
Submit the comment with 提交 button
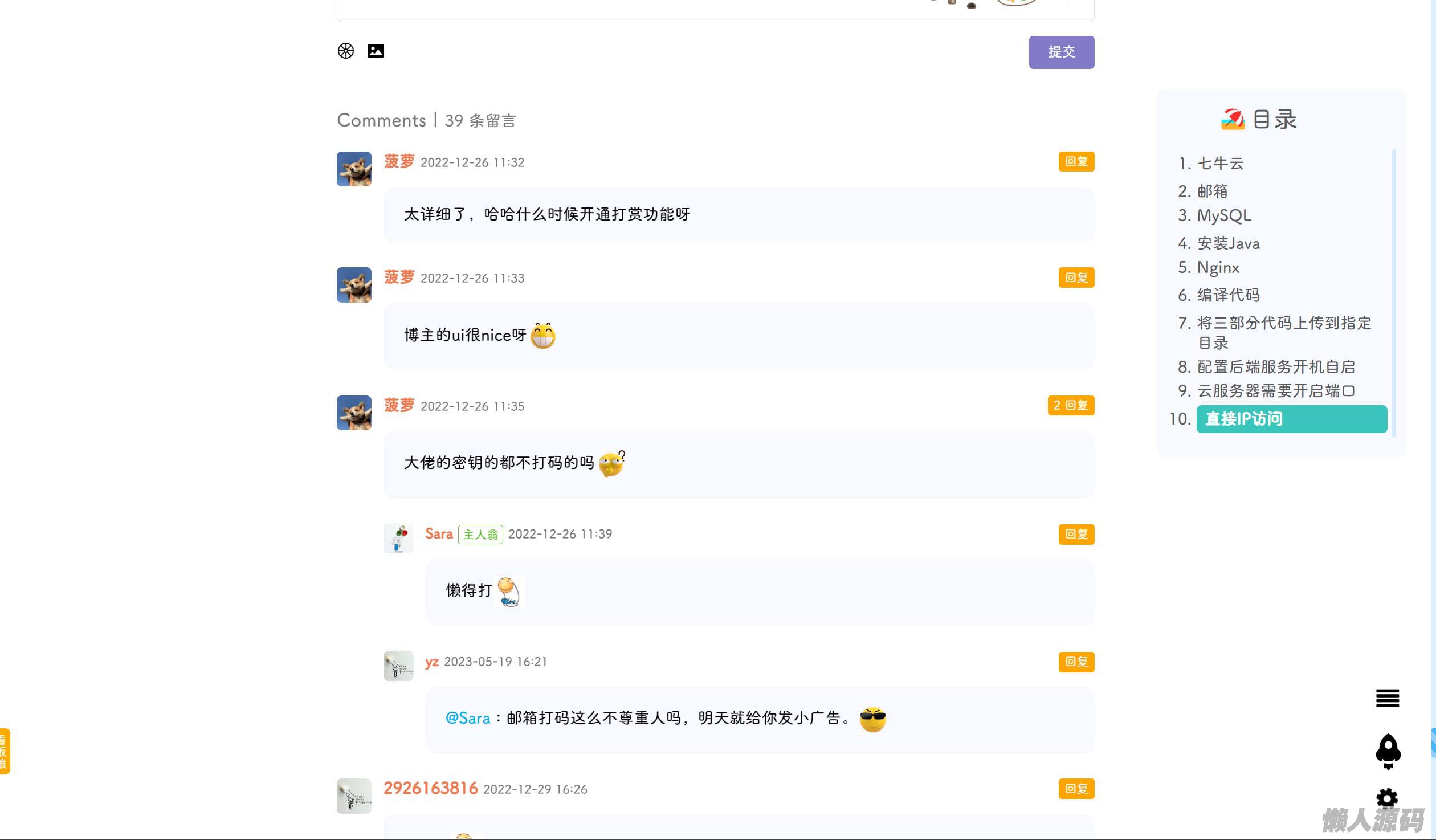click(1061, 52)
